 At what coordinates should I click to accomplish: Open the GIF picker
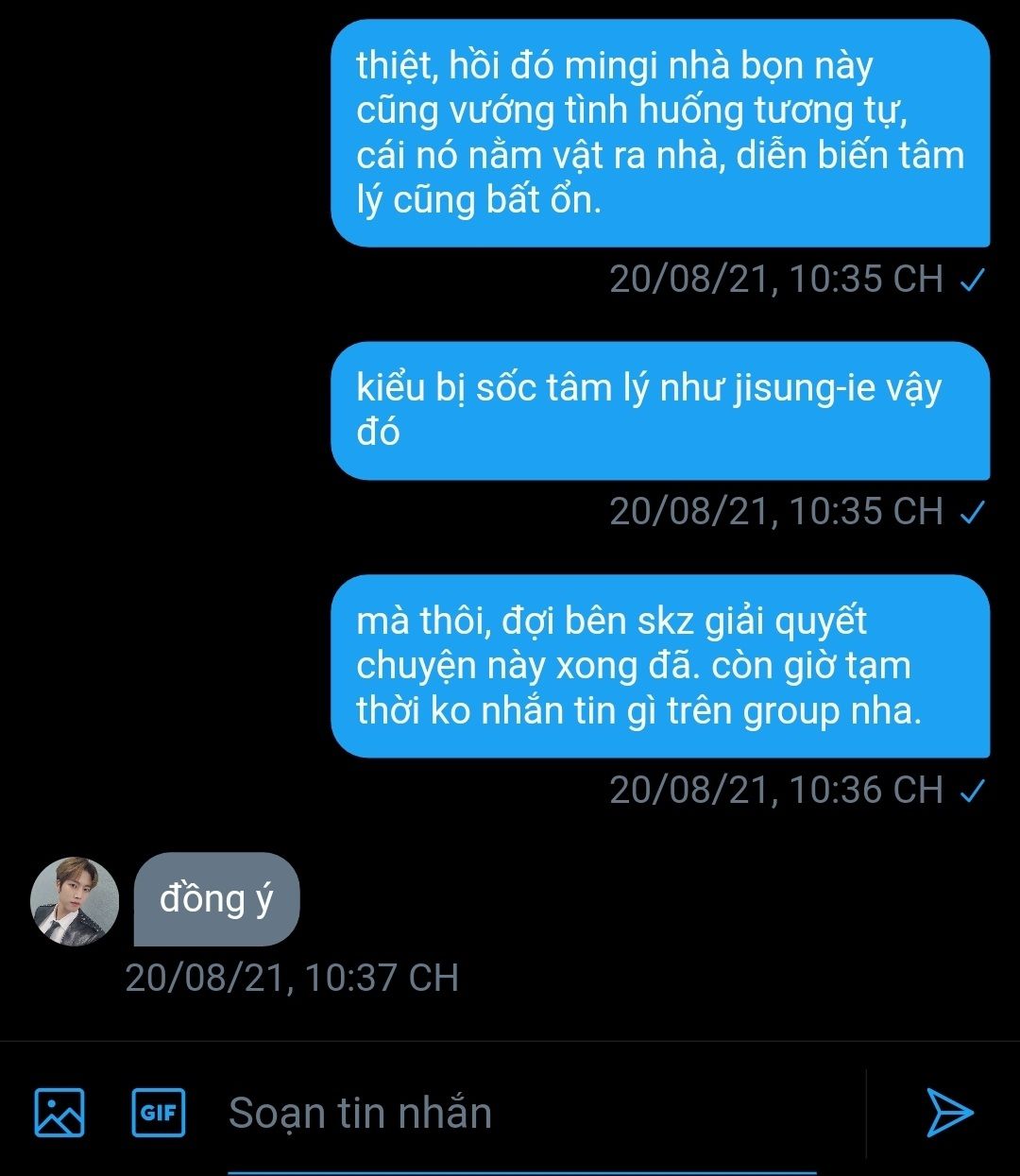[159, 1112]
